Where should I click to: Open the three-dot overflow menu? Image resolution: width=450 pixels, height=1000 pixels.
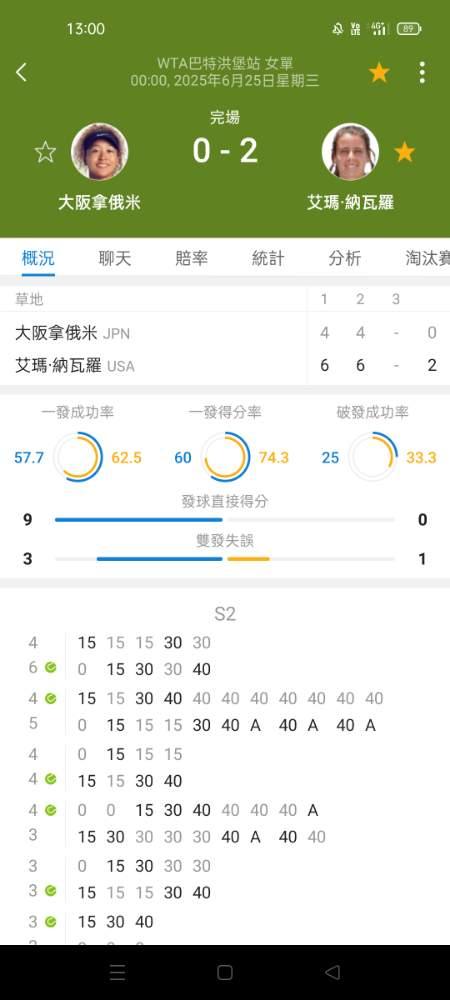pos(422,73)
